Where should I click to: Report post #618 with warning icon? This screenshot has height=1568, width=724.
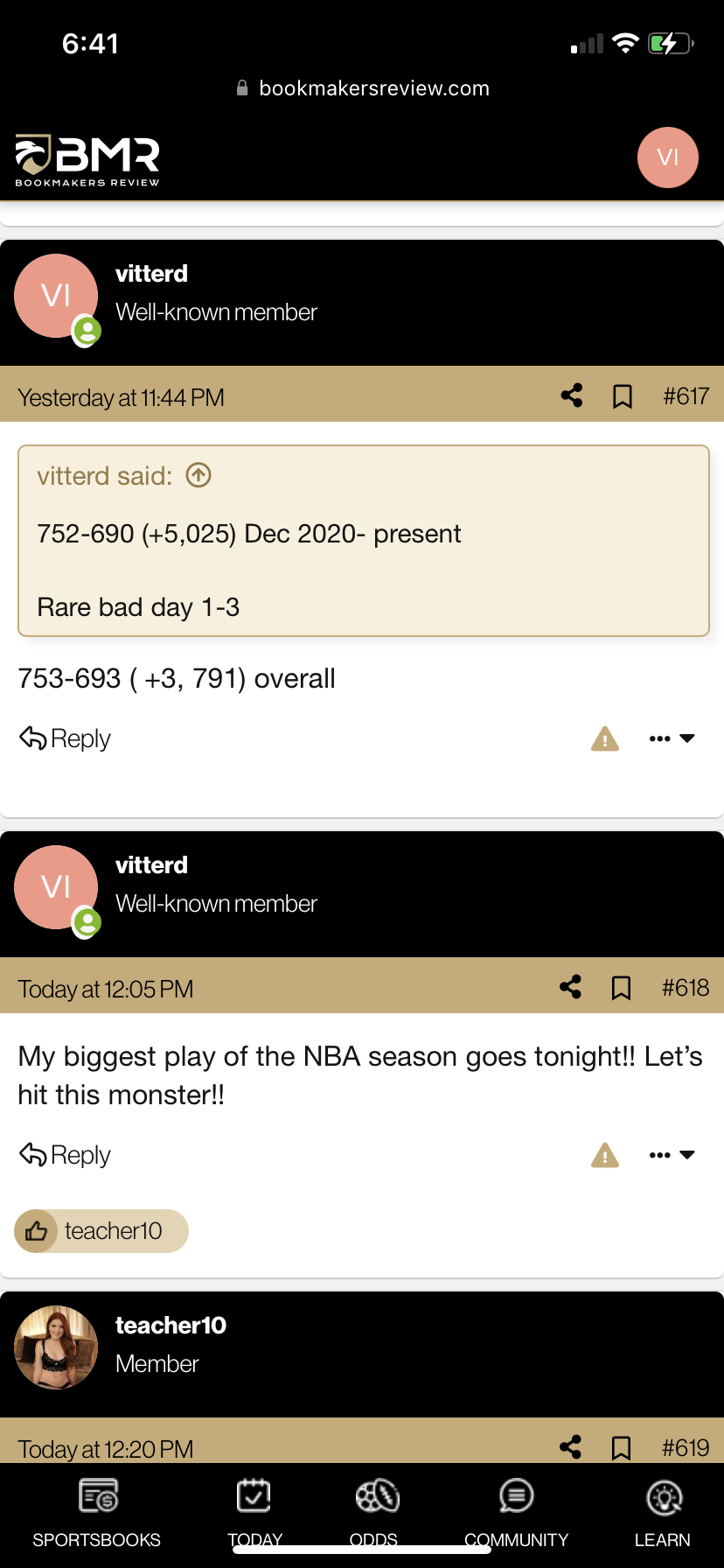[604, 1156]
